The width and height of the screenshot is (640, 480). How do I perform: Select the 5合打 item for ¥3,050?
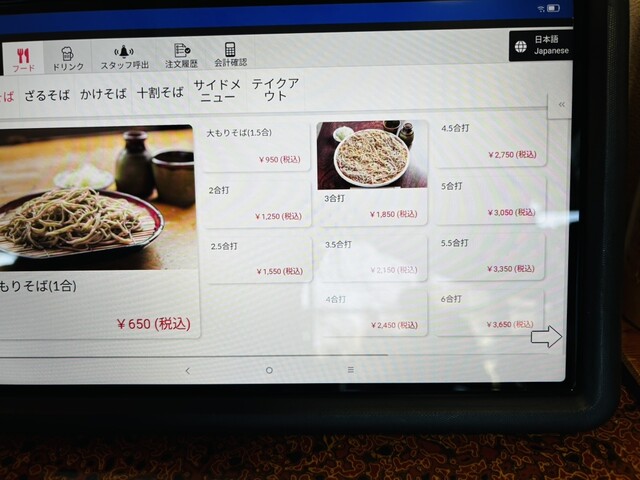pyautogui.click(x=489, y=199)
